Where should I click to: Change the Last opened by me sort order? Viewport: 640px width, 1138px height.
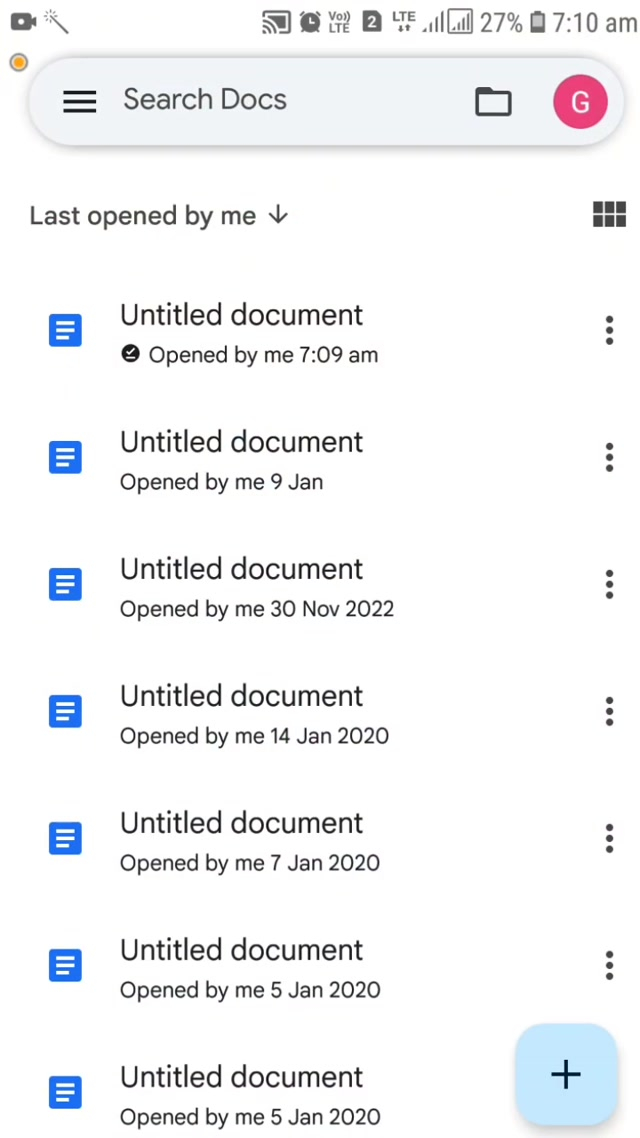click(158, 216)
